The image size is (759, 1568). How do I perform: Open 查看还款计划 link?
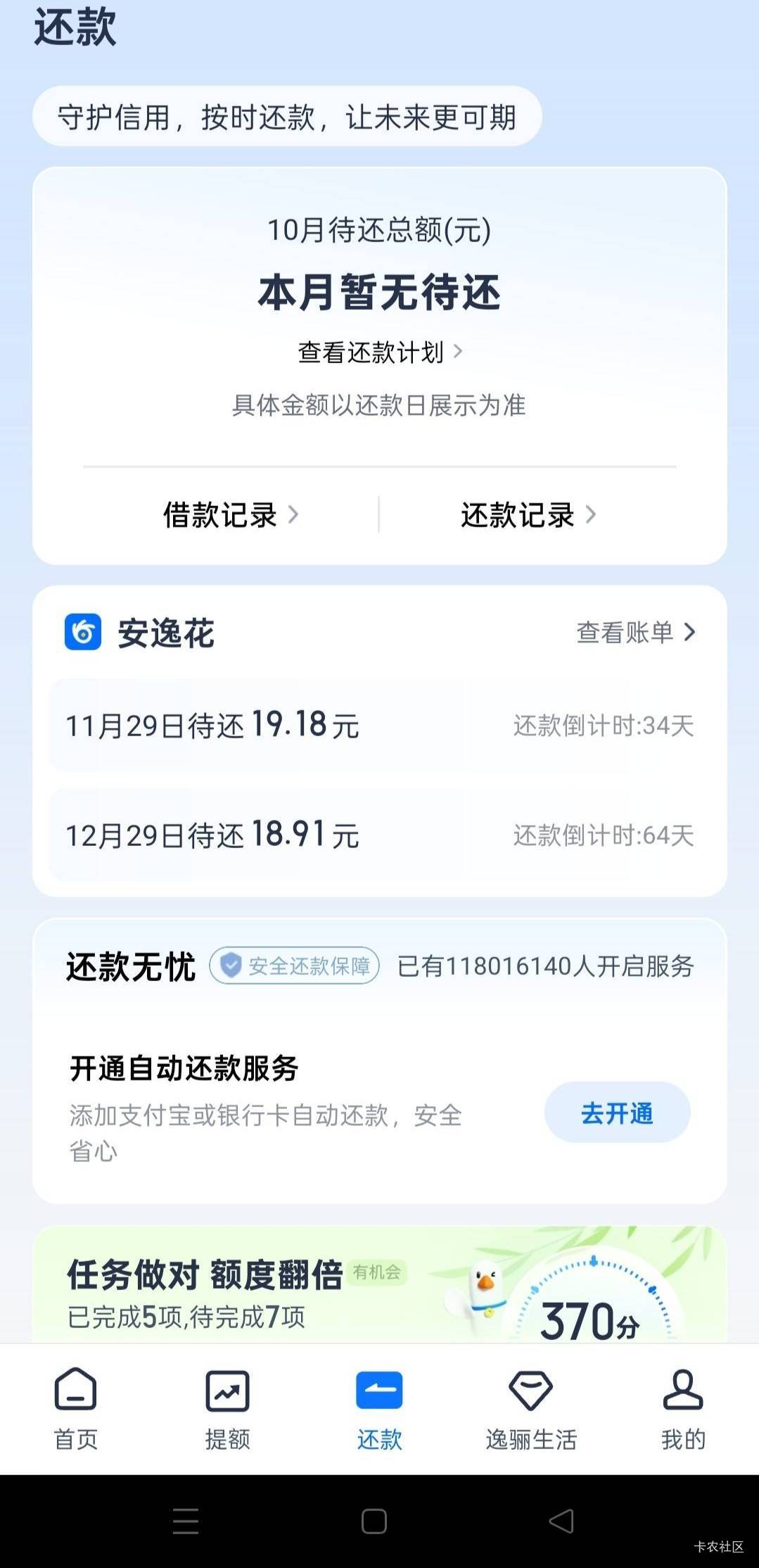click(x=380, y=352)
